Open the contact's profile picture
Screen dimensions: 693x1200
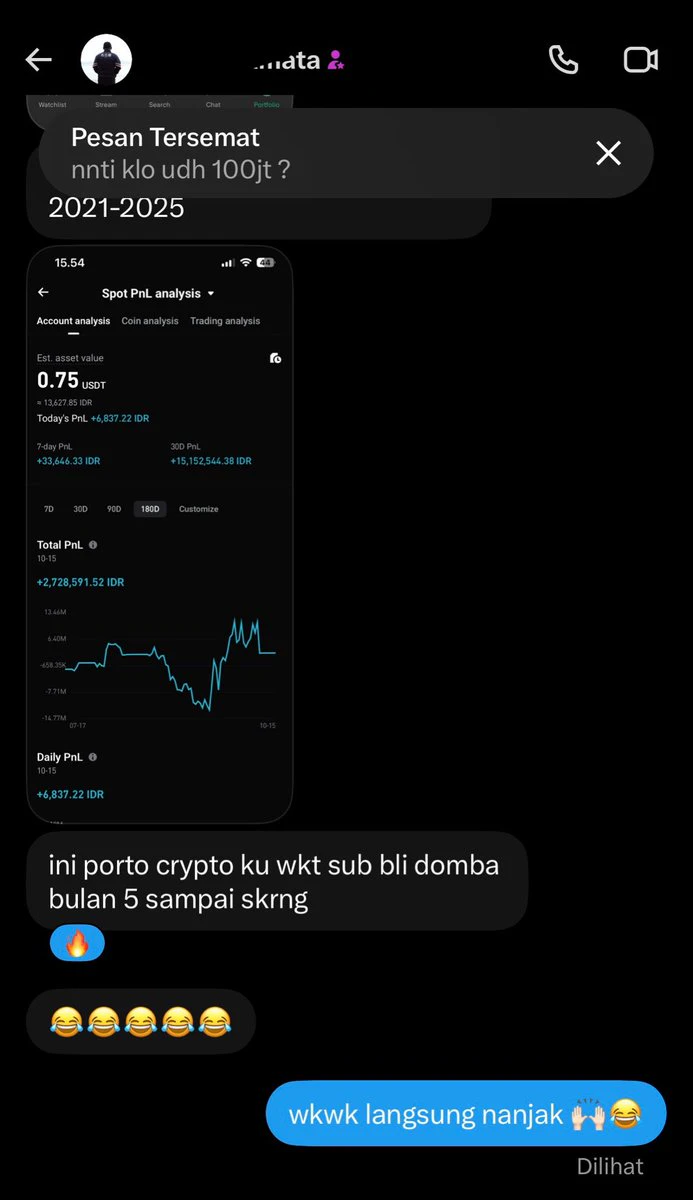click(x=106, y=60)
